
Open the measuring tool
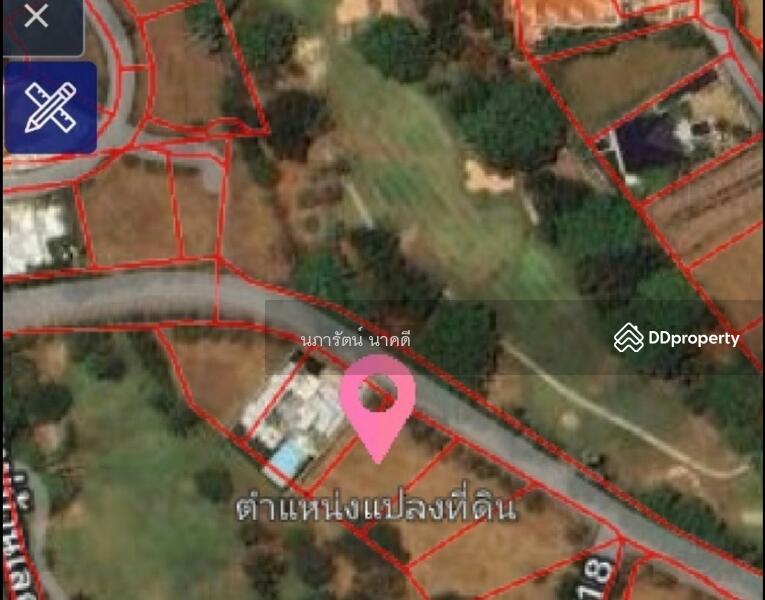pos(50,108)
